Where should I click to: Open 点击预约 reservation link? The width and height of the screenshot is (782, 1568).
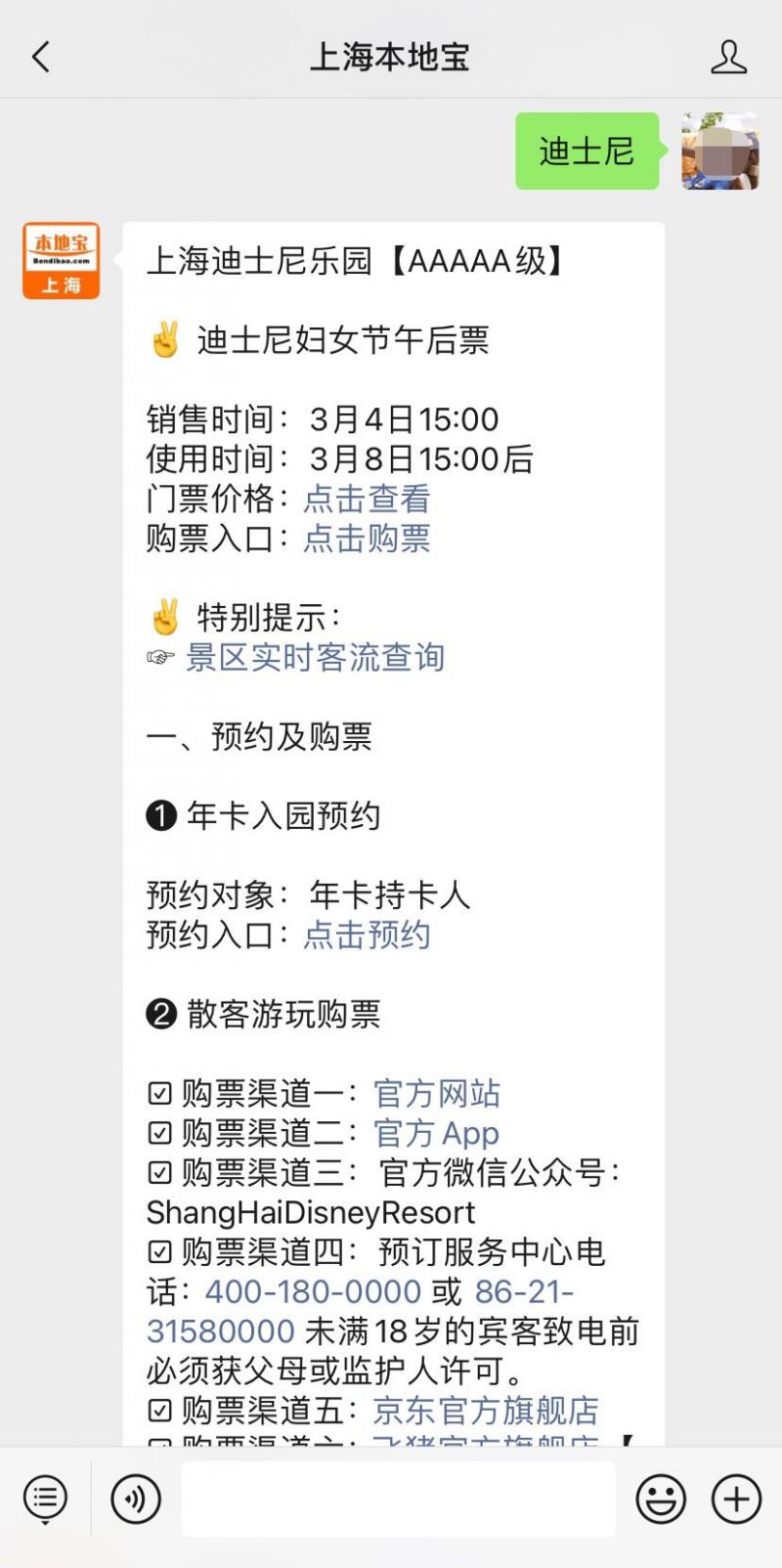367,935
